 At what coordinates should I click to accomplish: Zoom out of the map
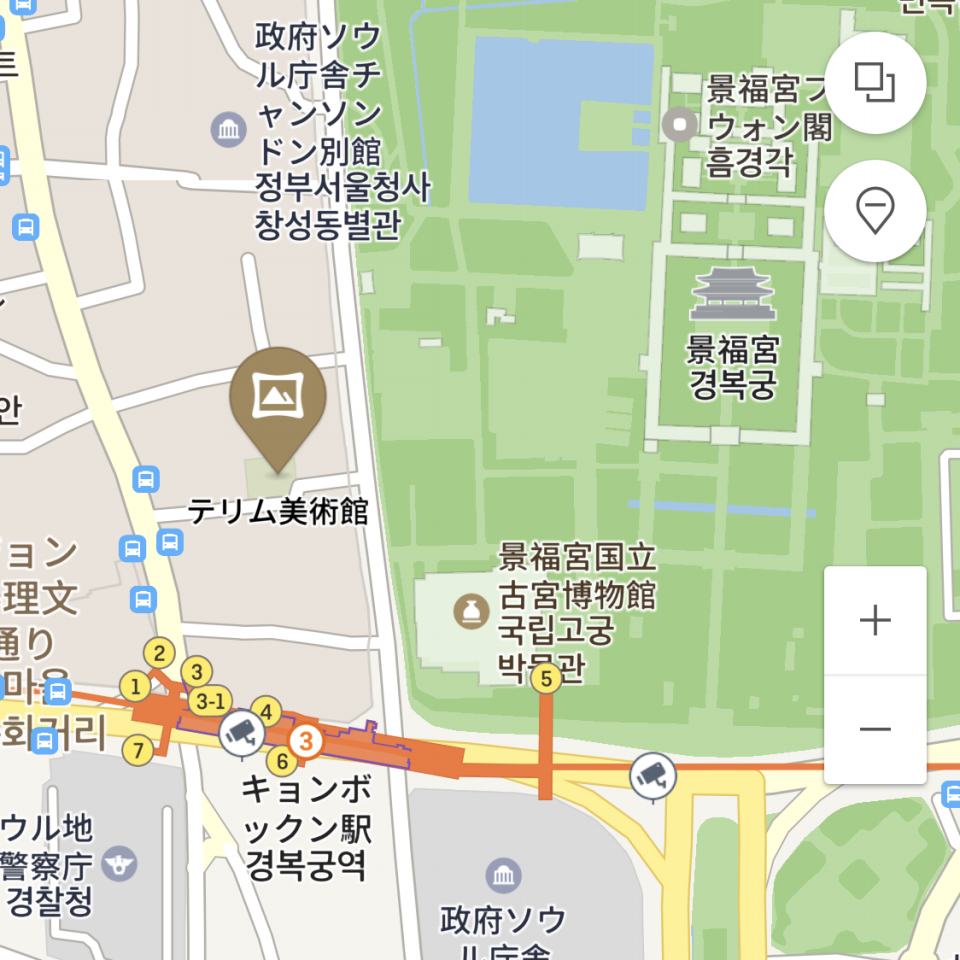[875, 729]
